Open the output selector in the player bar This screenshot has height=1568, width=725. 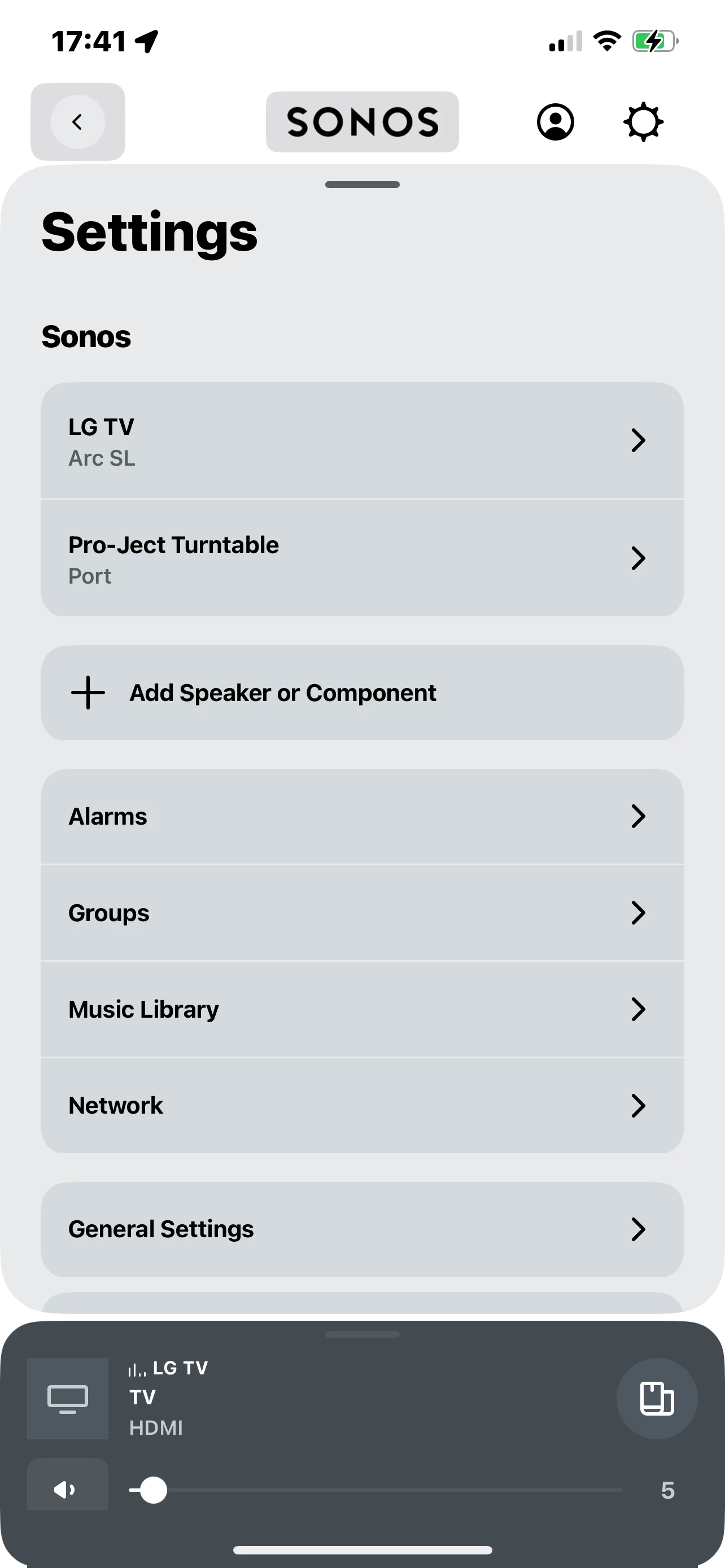click(656, 1398)
